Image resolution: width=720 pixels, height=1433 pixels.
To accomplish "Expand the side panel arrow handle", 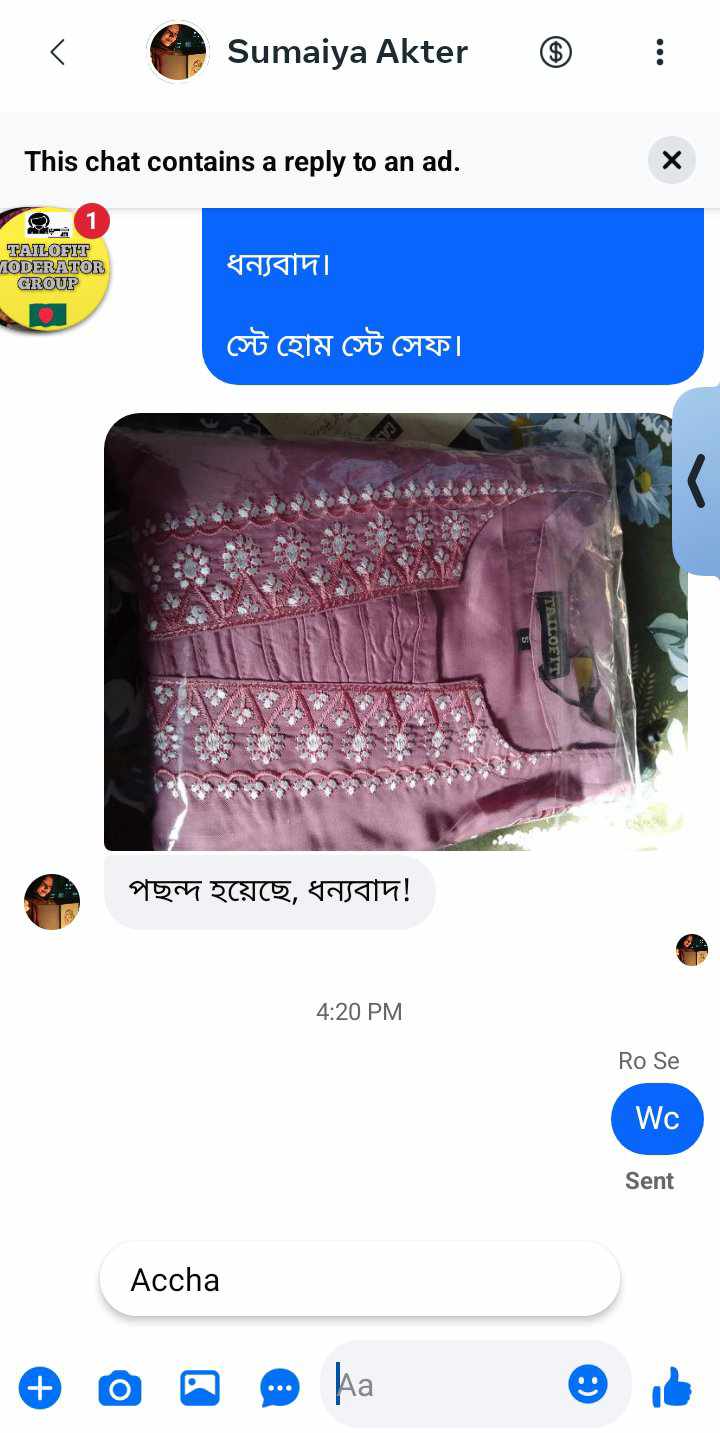I will [697, 483].
